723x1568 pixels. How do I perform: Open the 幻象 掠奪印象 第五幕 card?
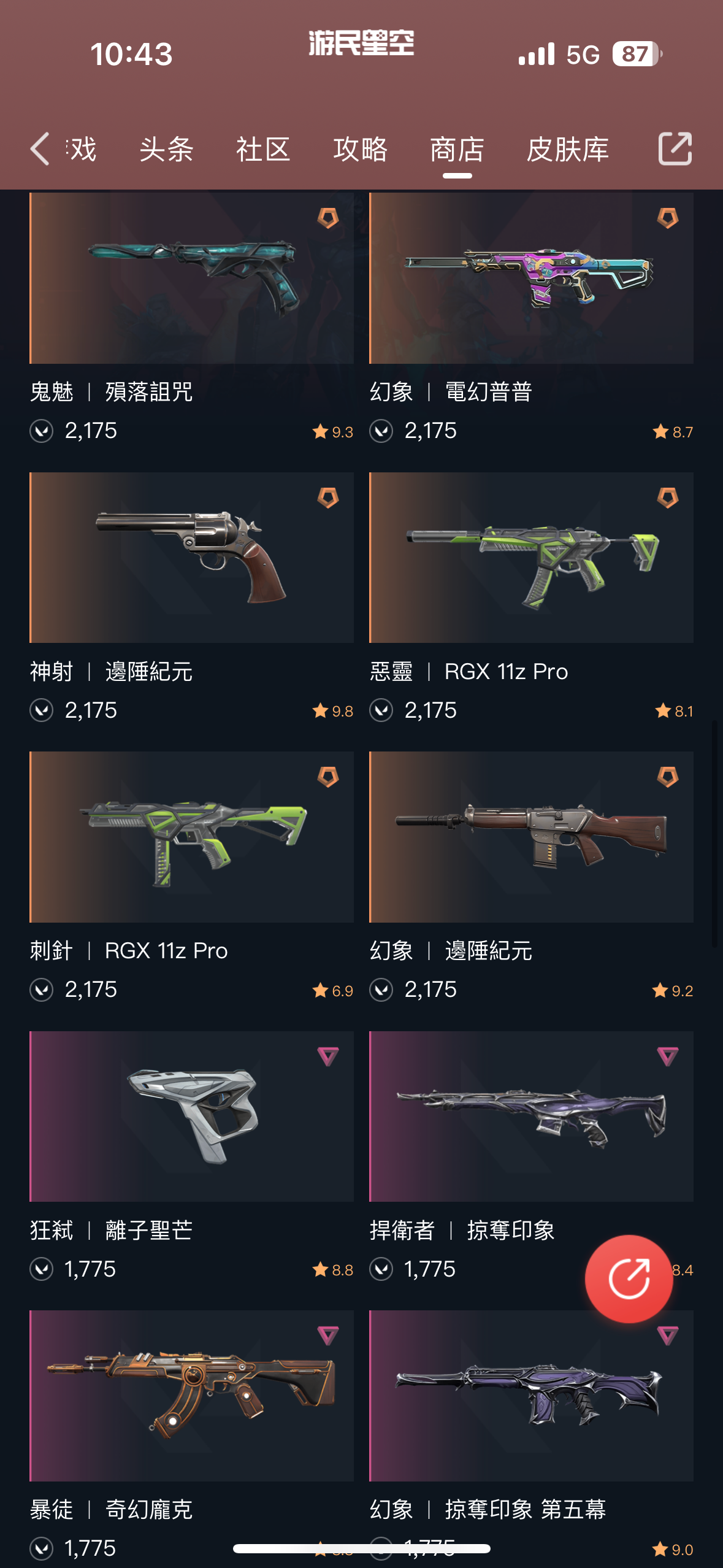(531, 1396)
